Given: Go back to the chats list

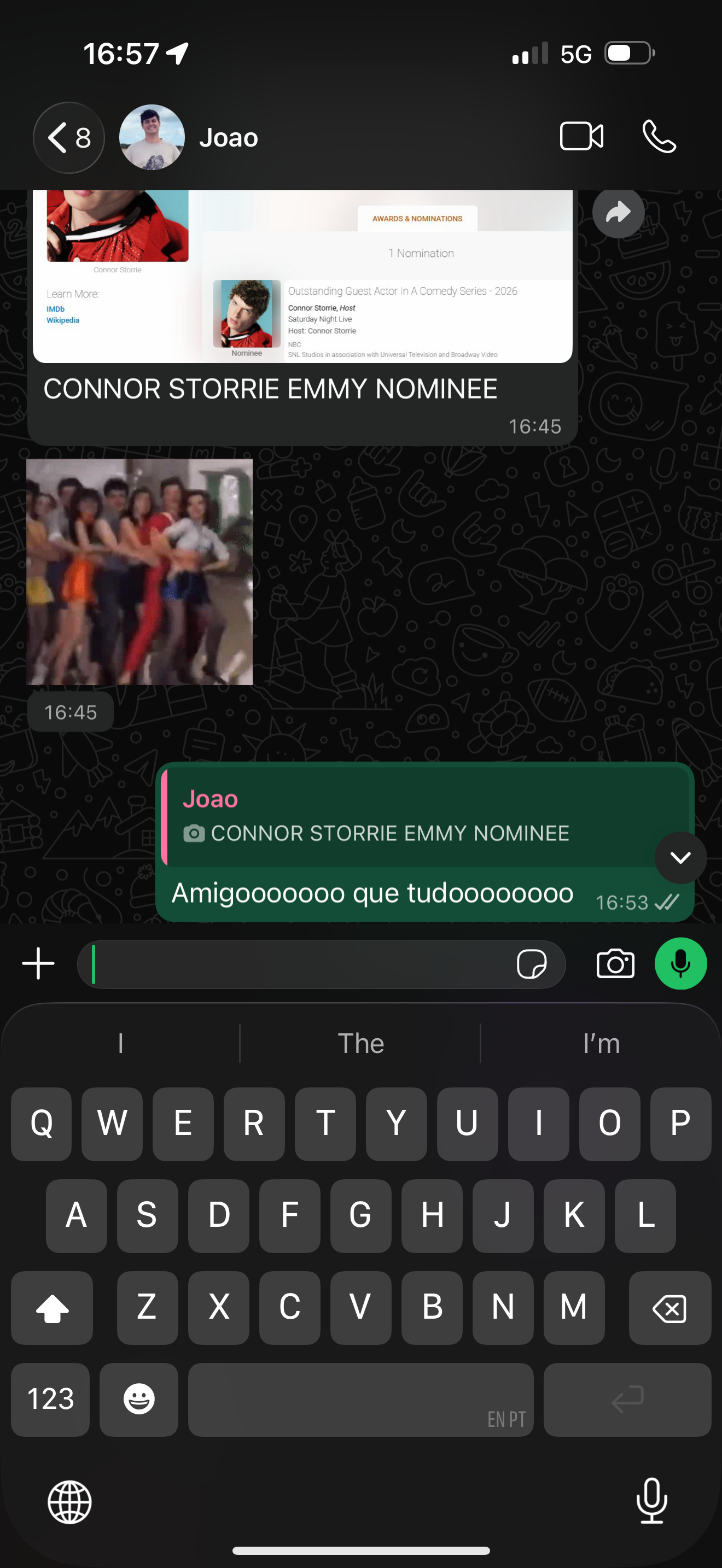Looking at the screenshot, I should click(69, 138).
